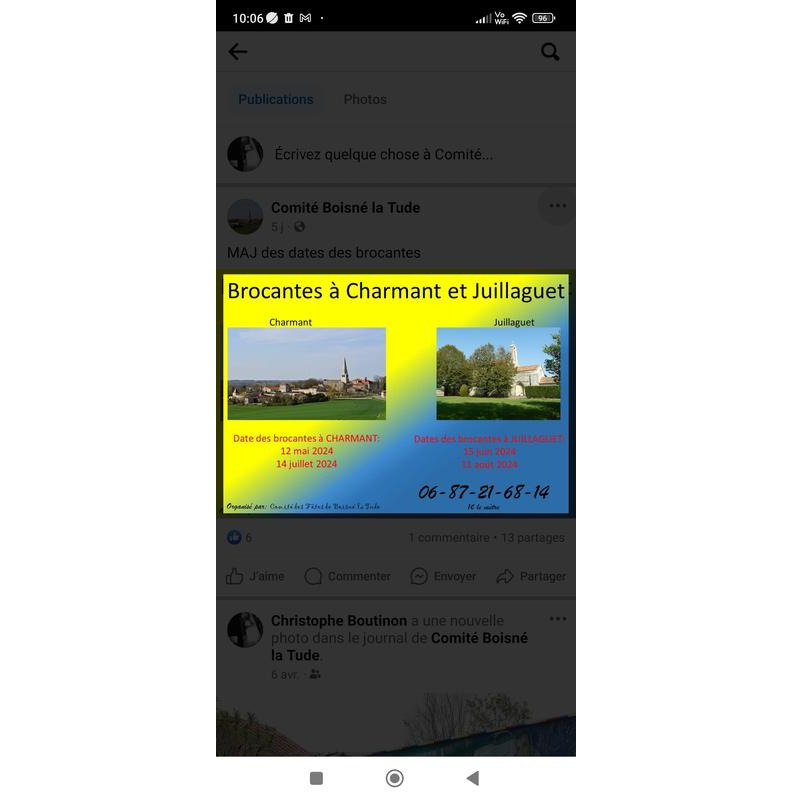792x792 pixels.
Task: Switch to the Publications tab
Action: coord(275,99)
